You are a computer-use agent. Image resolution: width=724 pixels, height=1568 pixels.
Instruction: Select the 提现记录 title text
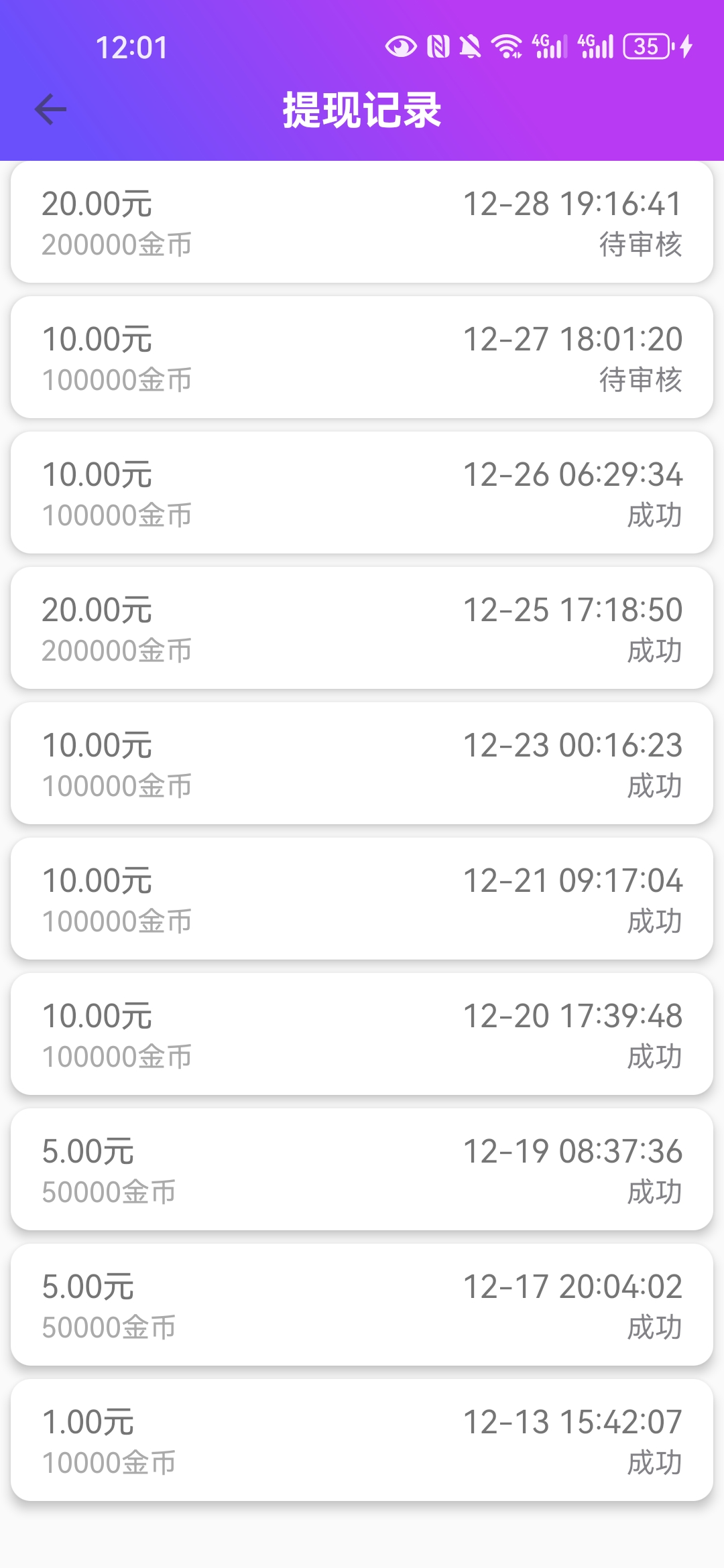(x=362, y=109)
